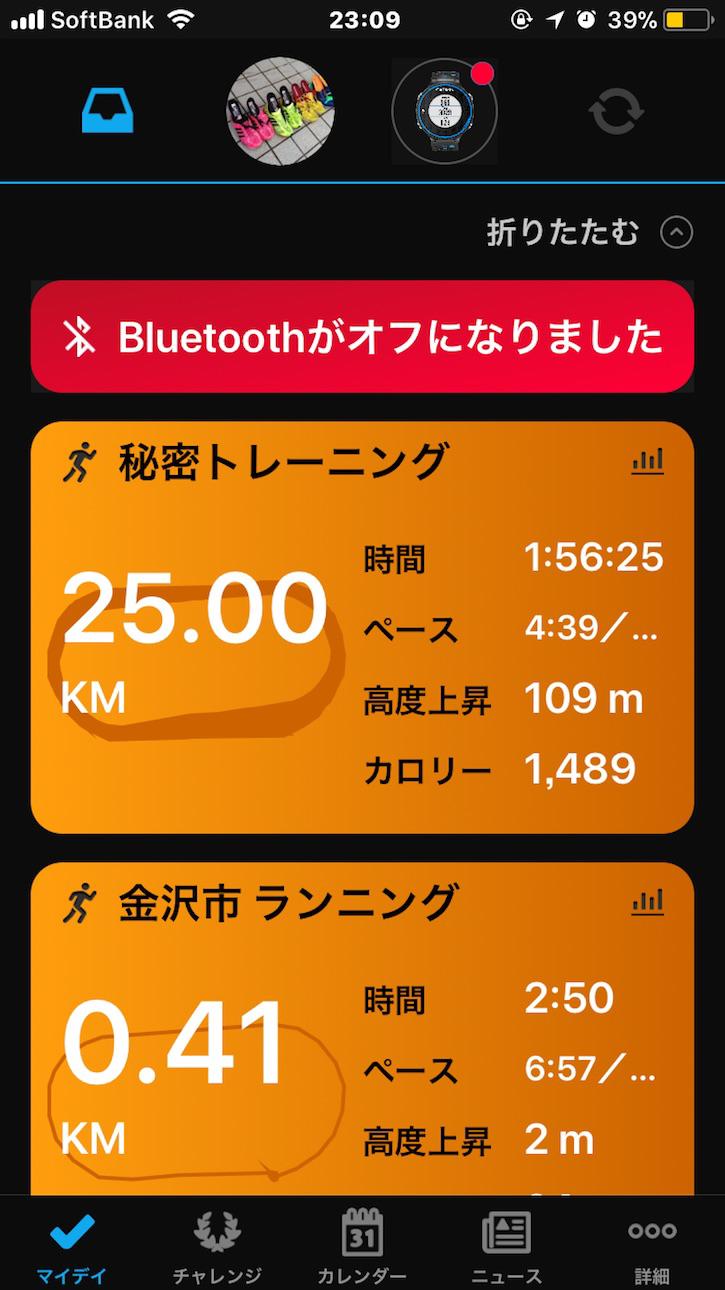Open the inbox tray icon

(107, 111)
